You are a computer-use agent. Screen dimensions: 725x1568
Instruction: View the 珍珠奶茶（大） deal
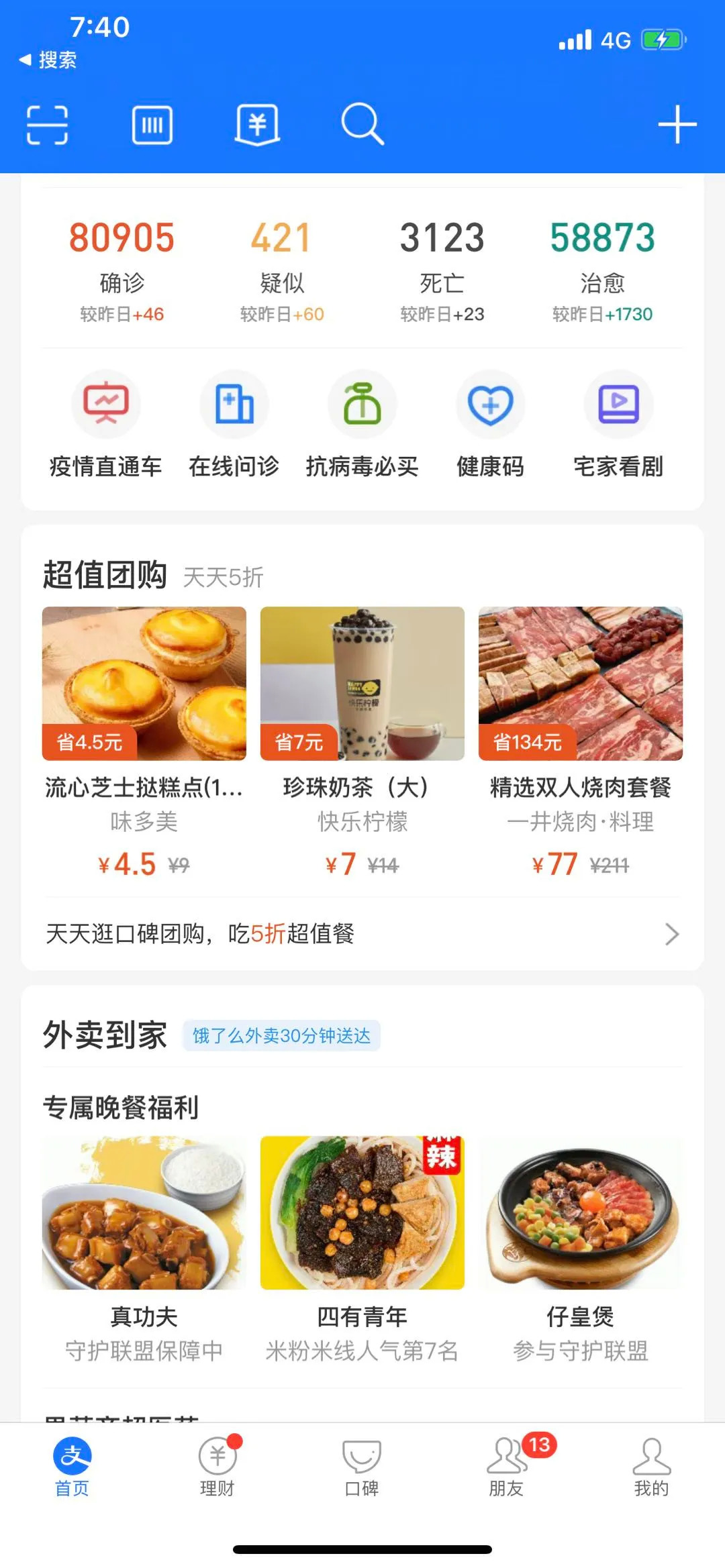[x=362, y=738]
